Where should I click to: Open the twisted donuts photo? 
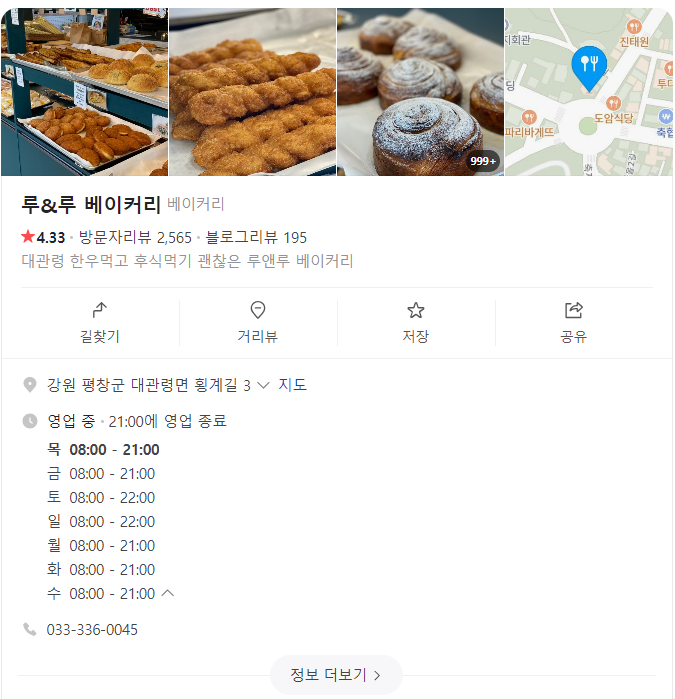[x=252, y=92]
